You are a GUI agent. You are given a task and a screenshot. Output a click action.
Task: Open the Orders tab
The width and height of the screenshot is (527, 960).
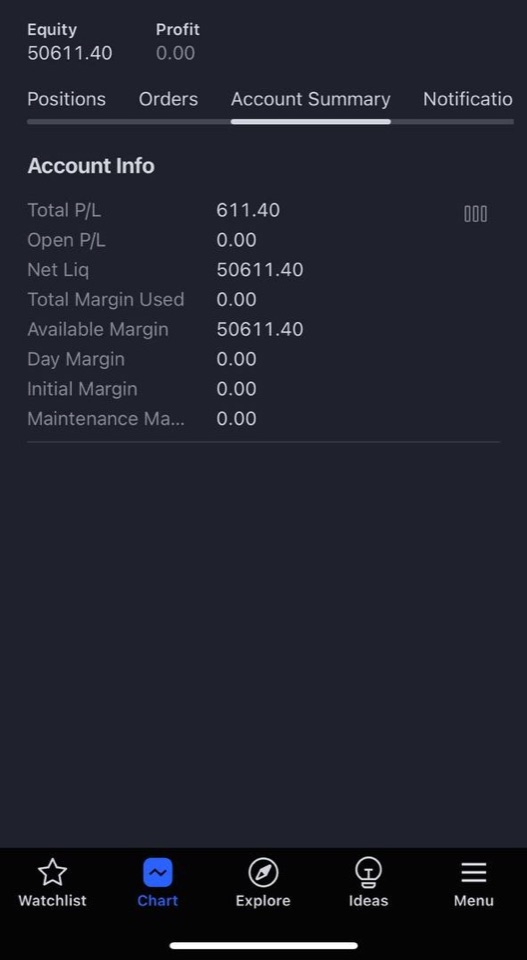click(168, 99)
